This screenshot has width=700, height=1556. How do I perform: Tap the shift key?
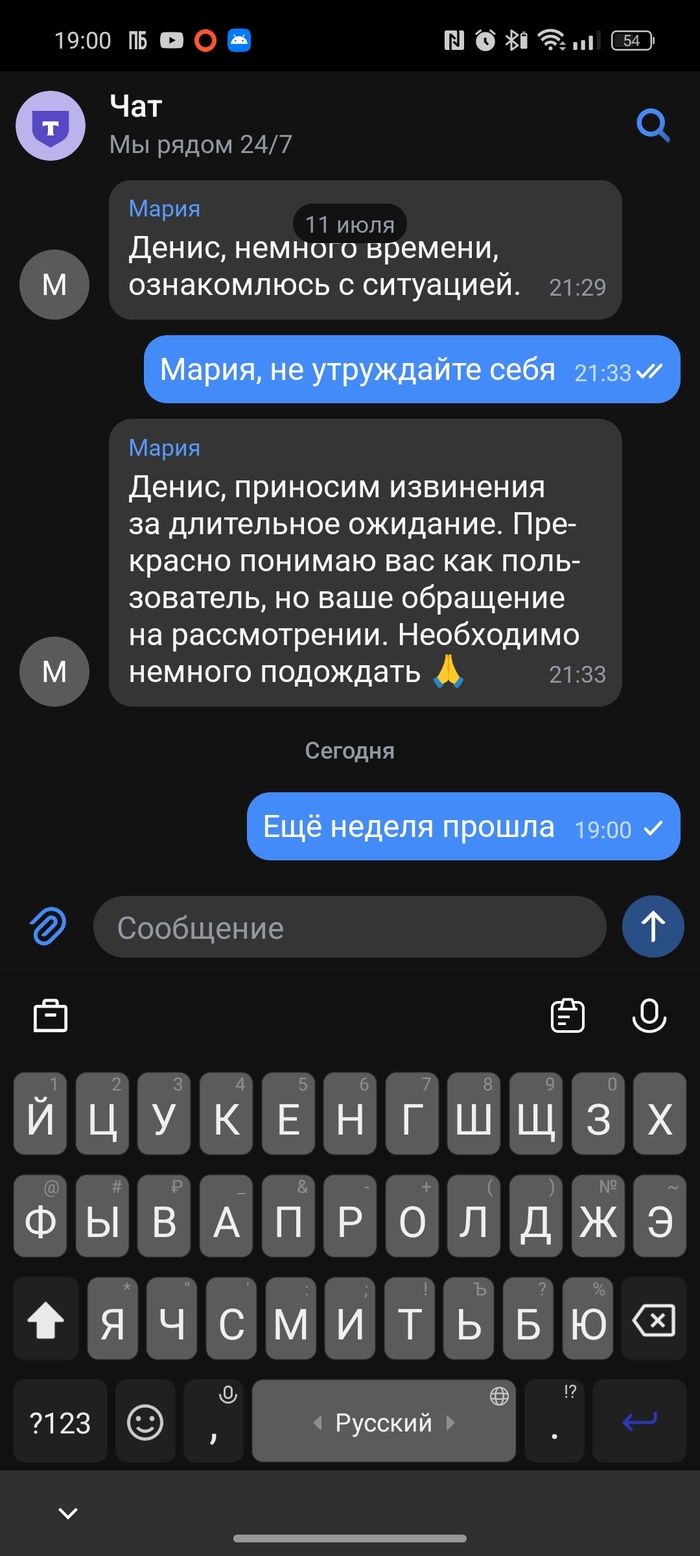45,1323
